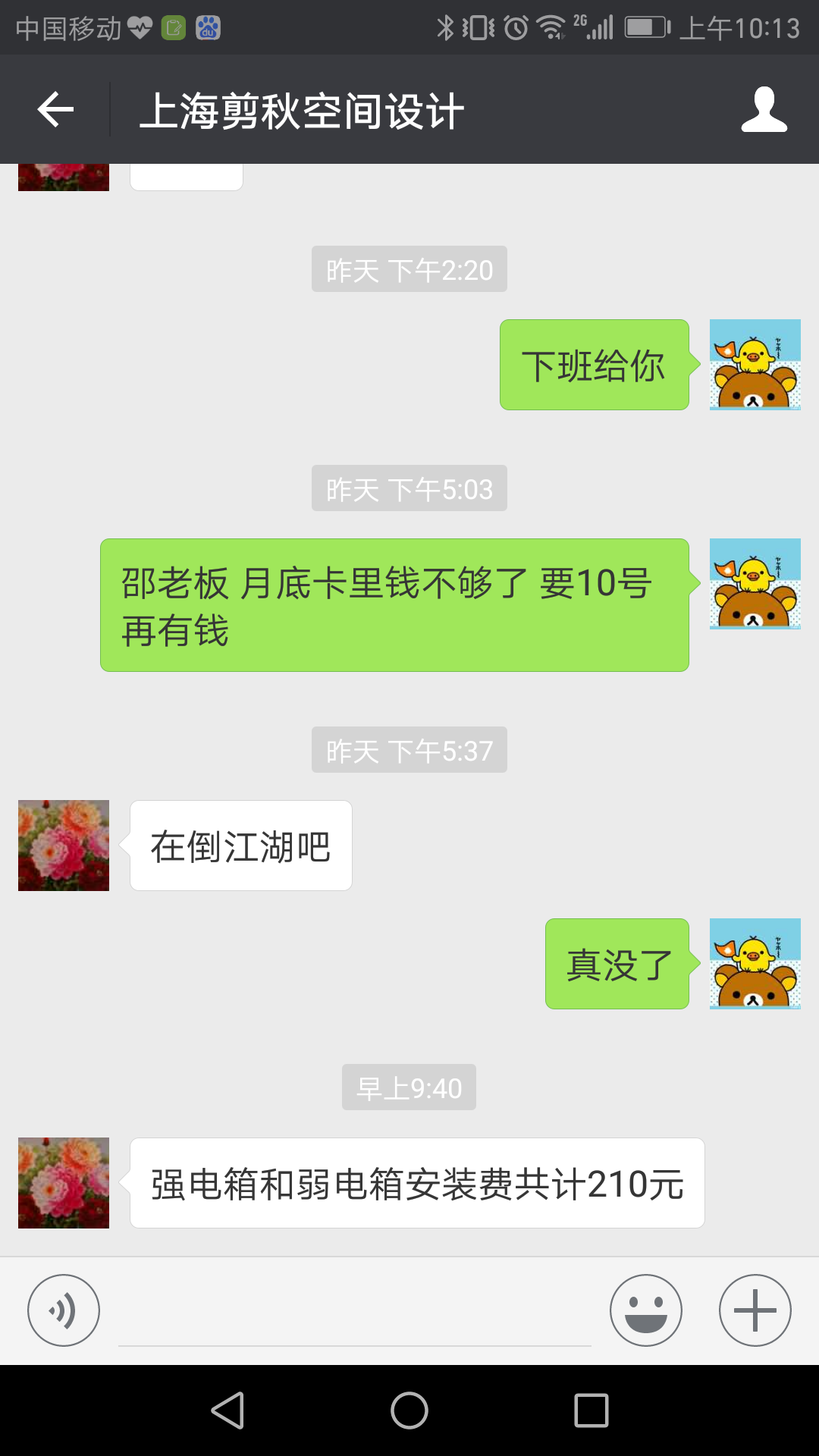Switch to voice message input
The image size is (819, 1456).
(x=64, y=1310)
